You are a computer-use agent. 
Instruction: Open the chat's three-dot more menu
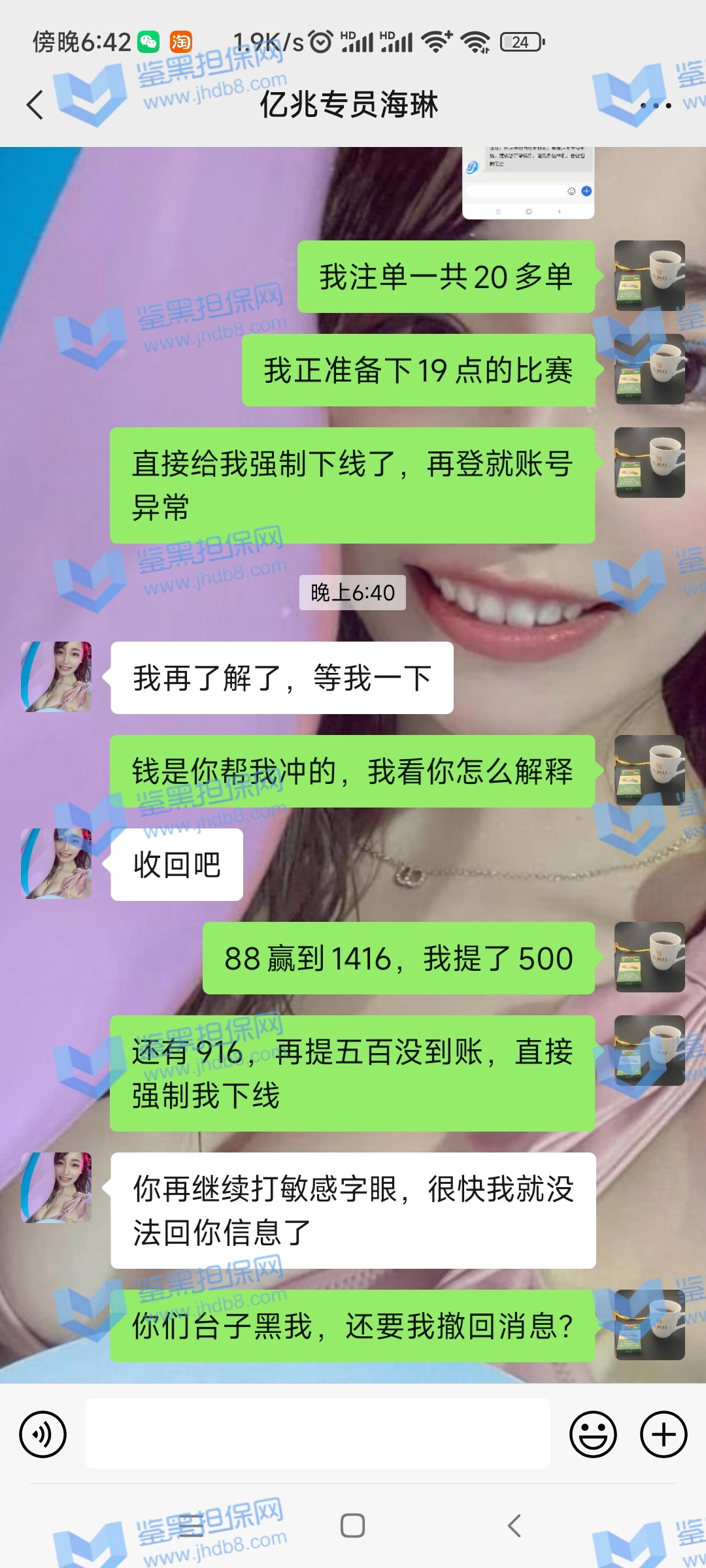click(x=655, y=105)
